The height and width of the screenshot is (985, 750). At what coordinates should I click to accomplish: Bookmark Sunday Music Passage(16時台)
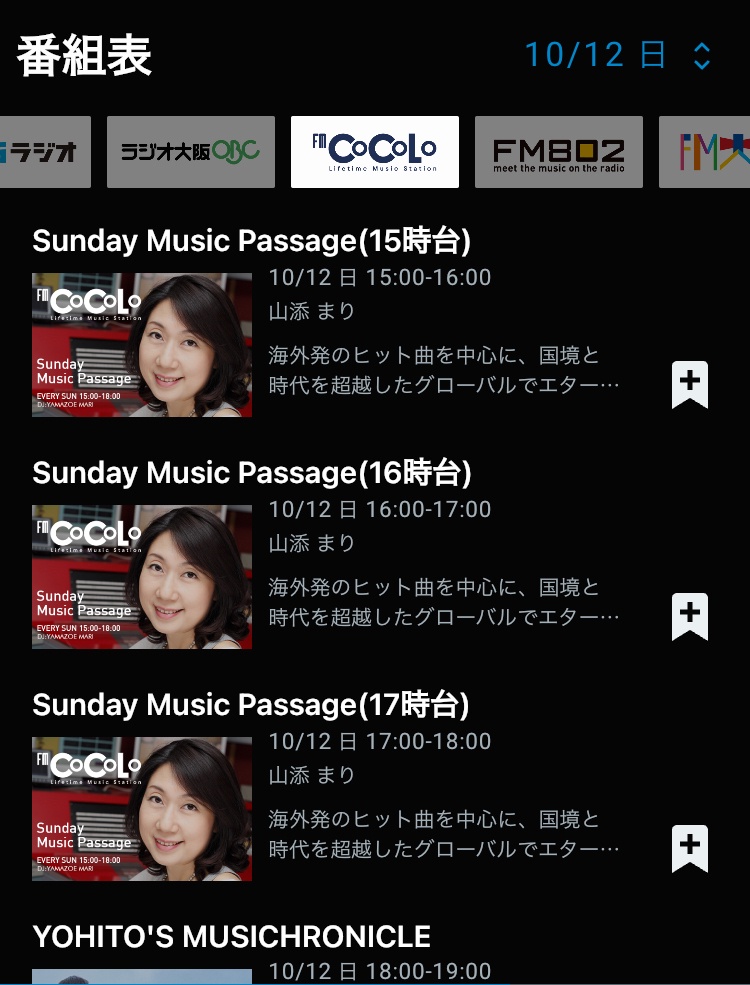(689, 617)
